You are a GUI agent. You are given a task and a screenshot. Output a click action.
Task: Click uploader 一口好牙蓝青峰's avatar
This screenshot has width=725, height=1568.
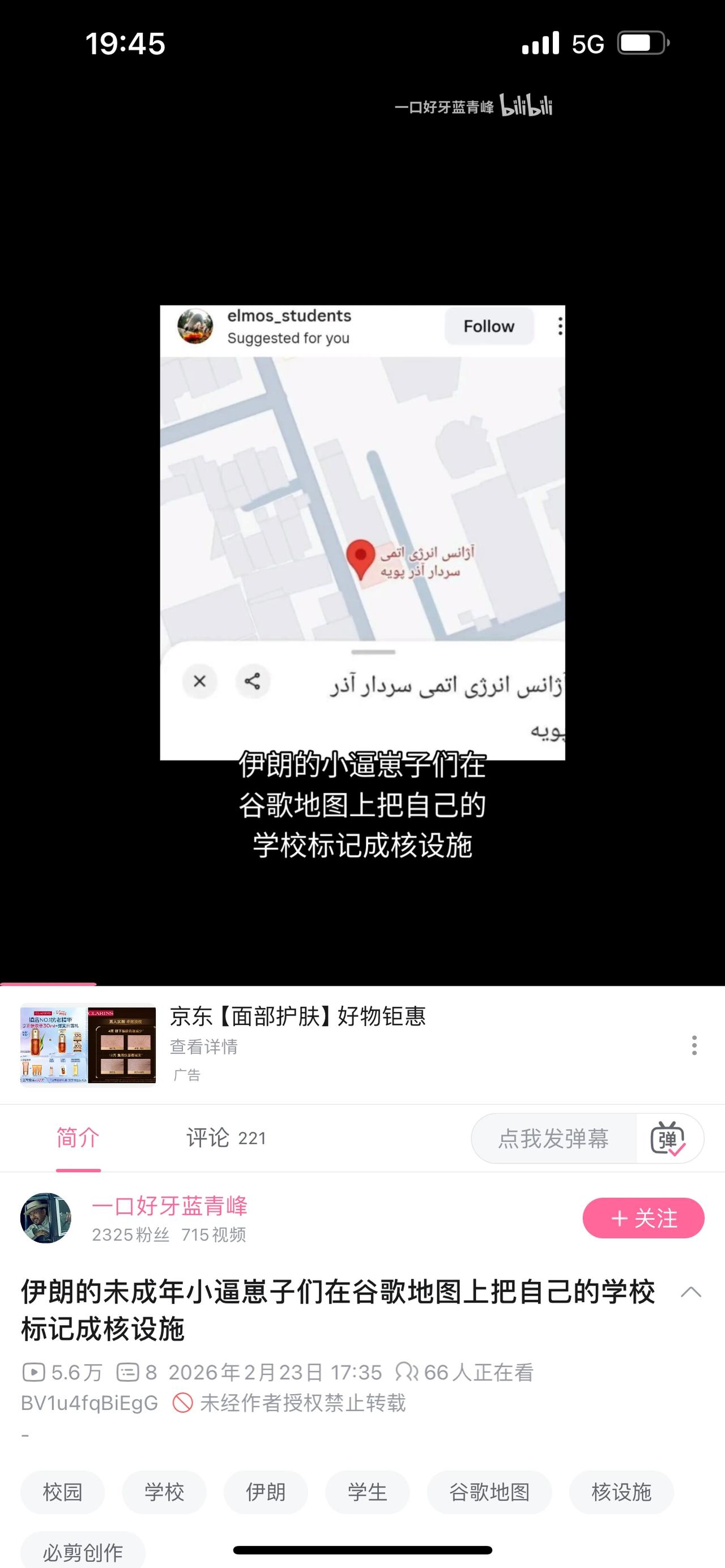[46, 1219]
